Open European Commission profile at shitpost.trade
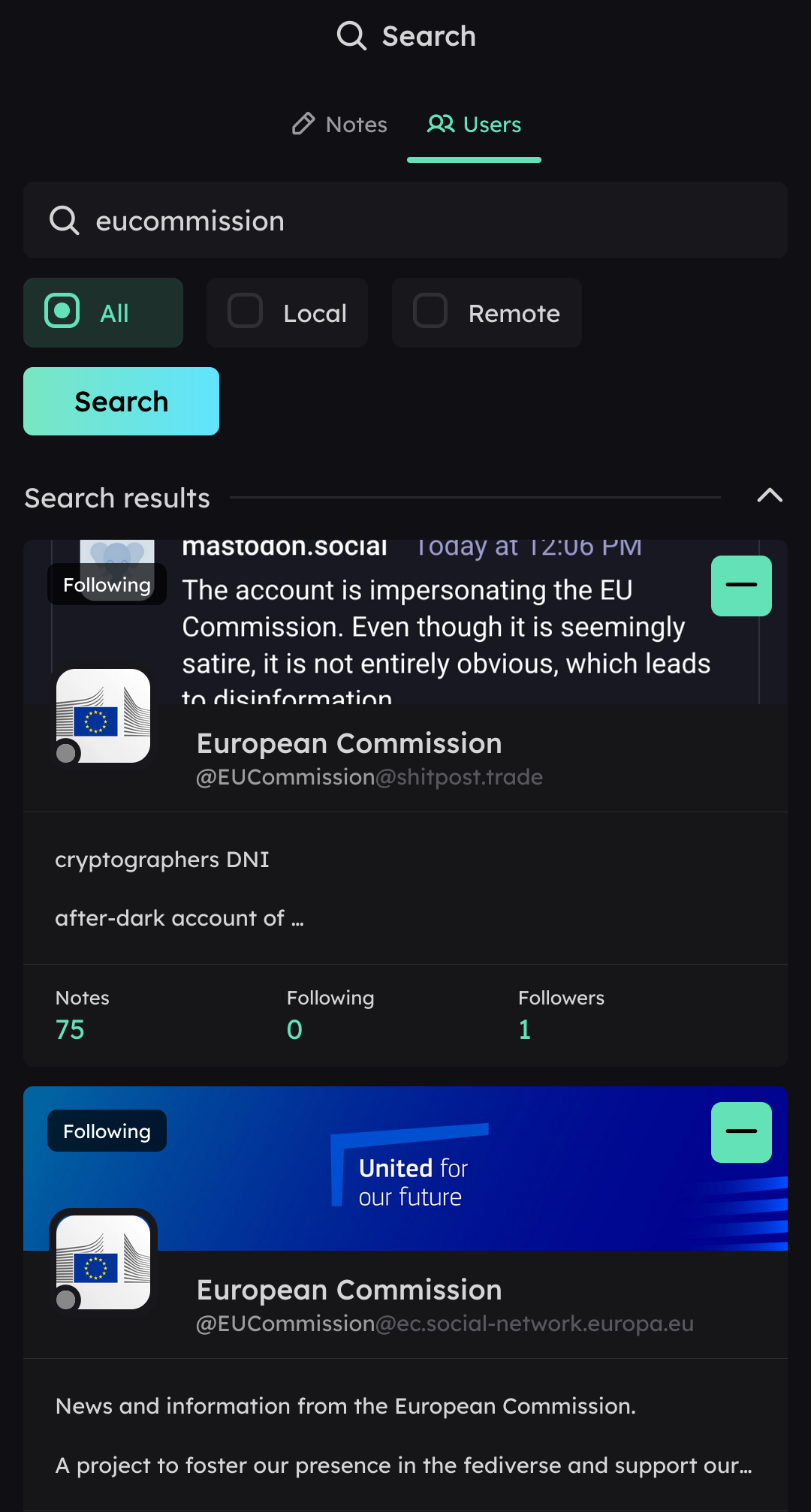Viewport: 811px width, 1512px height. click(x=349, y=744)
